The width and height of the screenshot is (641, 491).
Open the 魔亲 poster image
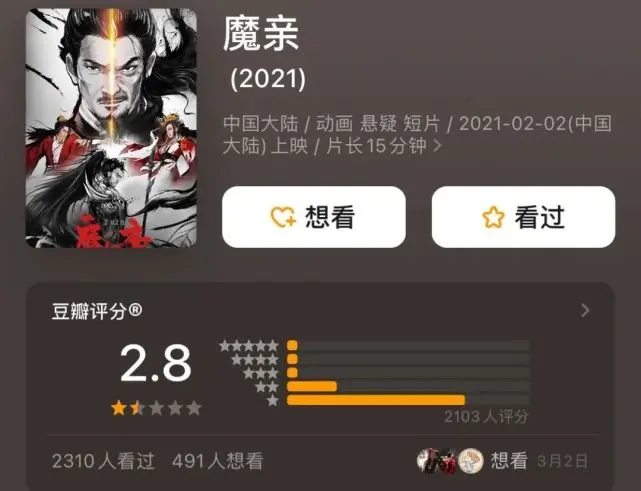pyautogui.click(x=111, y=125)
